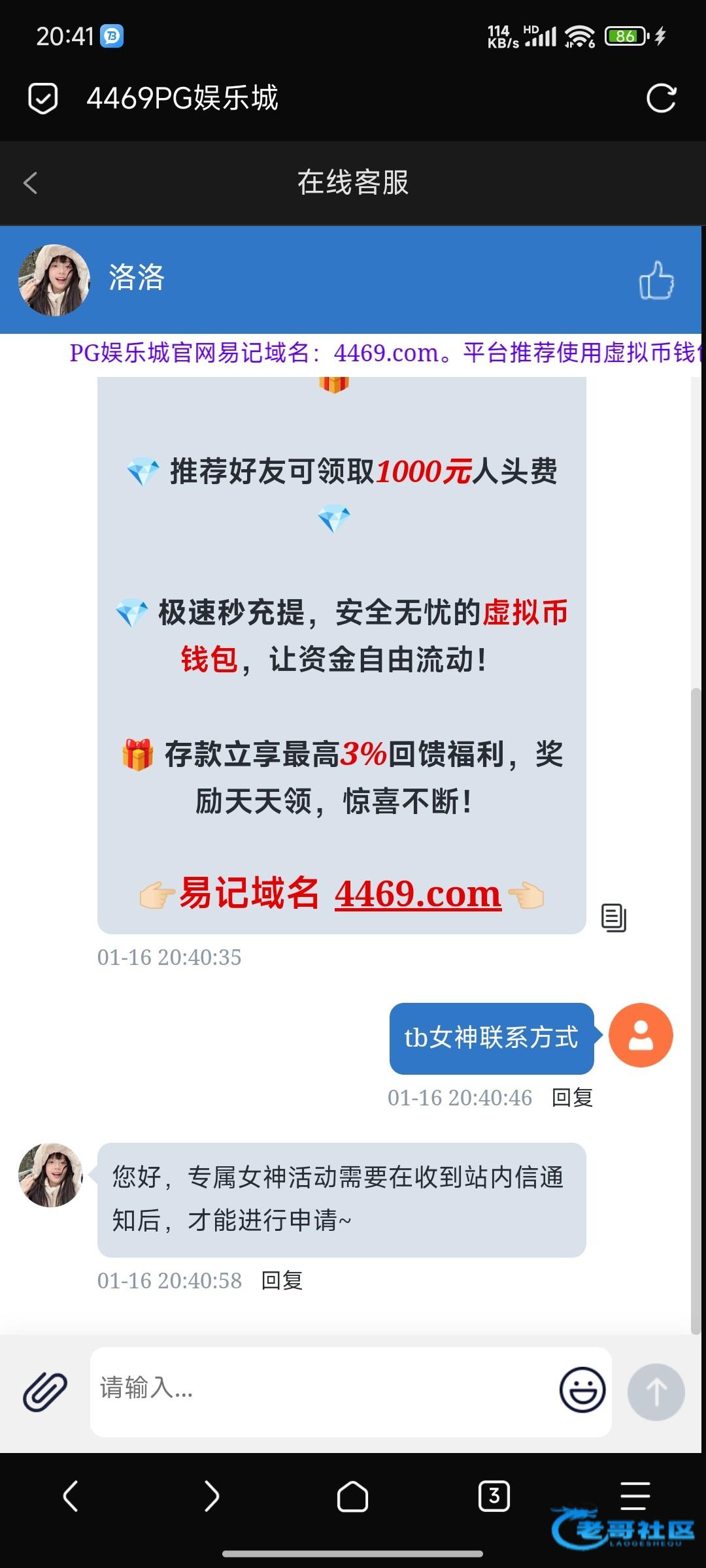This screenshot has width=706, height=1568.
Task: Reply to the tb女神联系方式 message
Action: (572, 1098)
